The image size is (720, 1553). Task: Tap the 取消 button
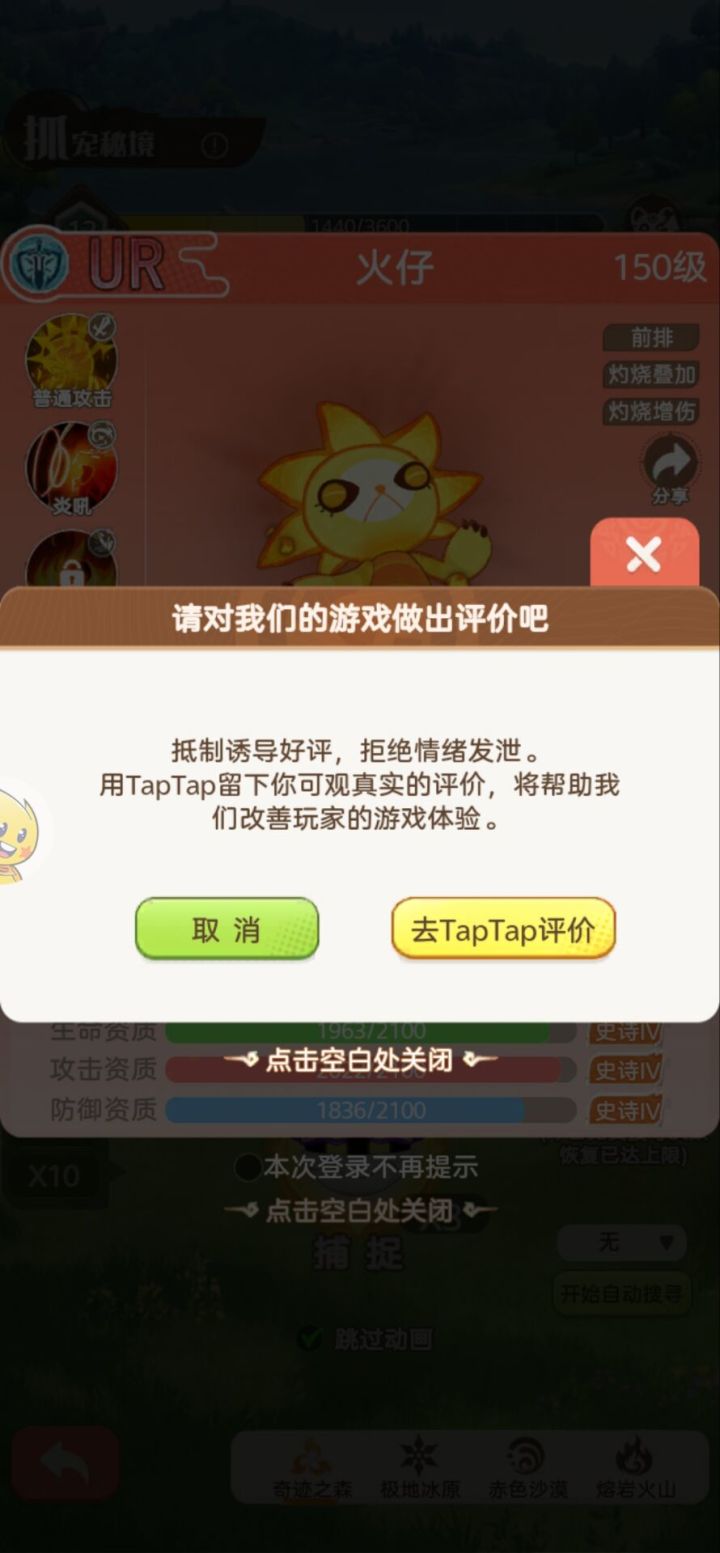click(x=227, y=929)
